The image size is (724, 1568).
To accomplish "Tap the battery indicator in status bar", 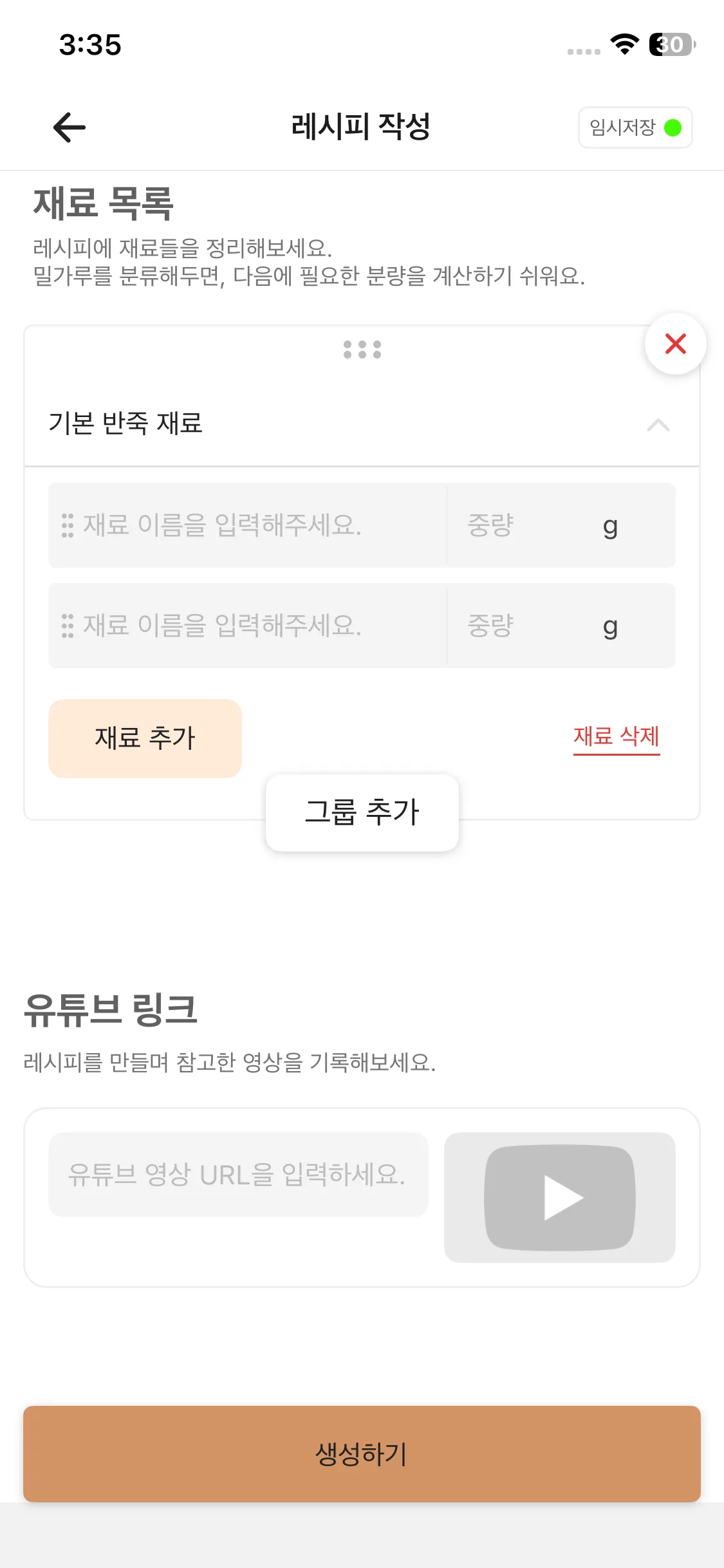I will 668,45.
